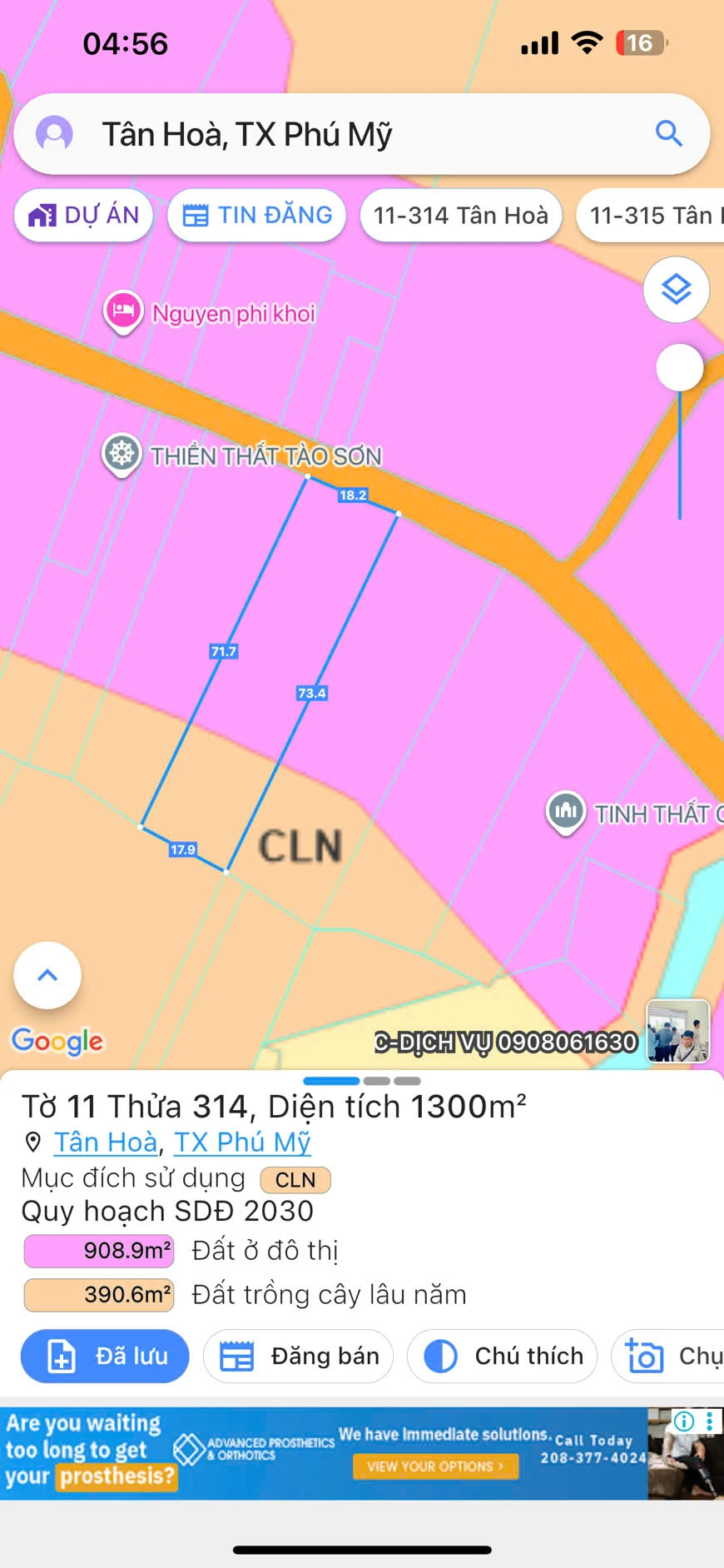Viewport: 724px width, 1568px height.
Task: Open the map layers button
Action: (x=676, y=290)
